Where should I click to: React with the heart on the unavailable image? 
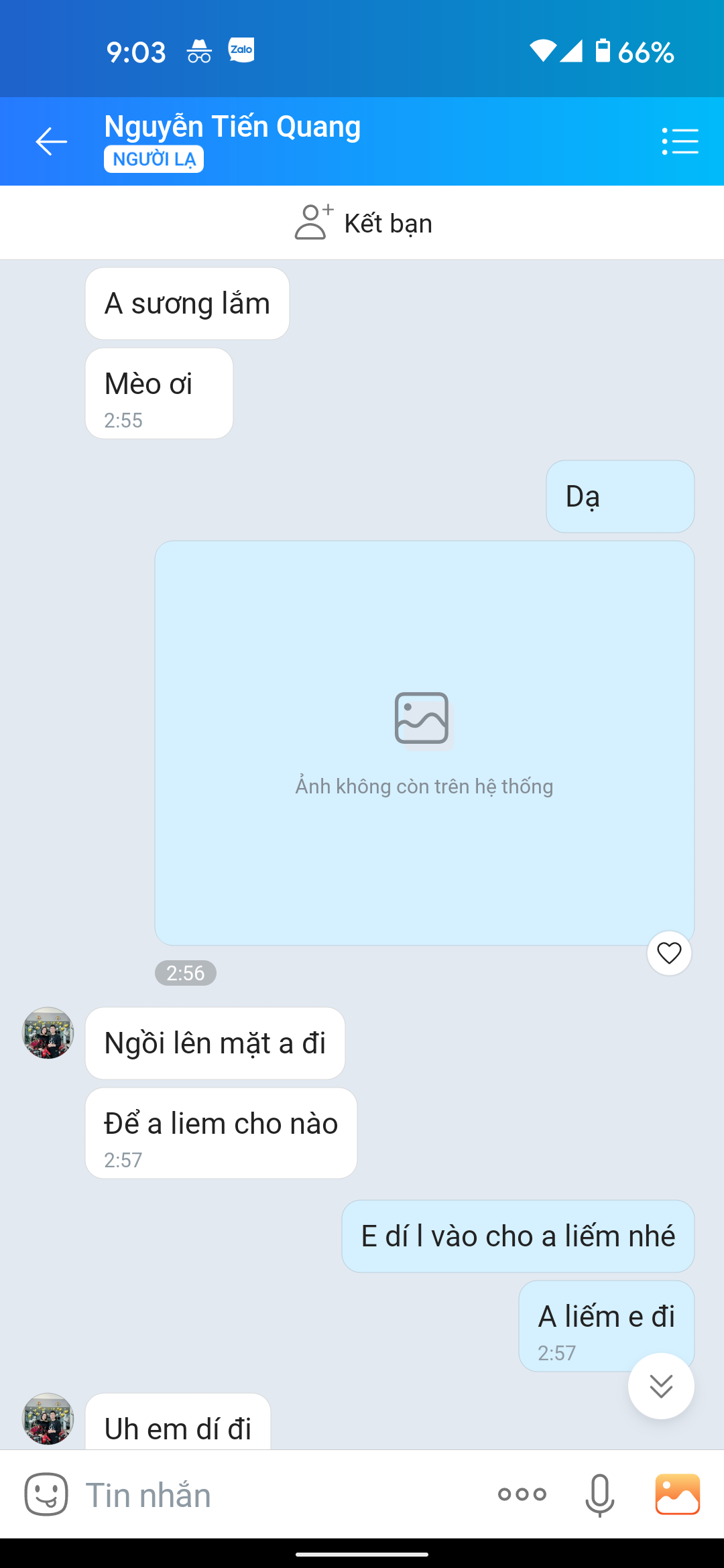[668, 953]
